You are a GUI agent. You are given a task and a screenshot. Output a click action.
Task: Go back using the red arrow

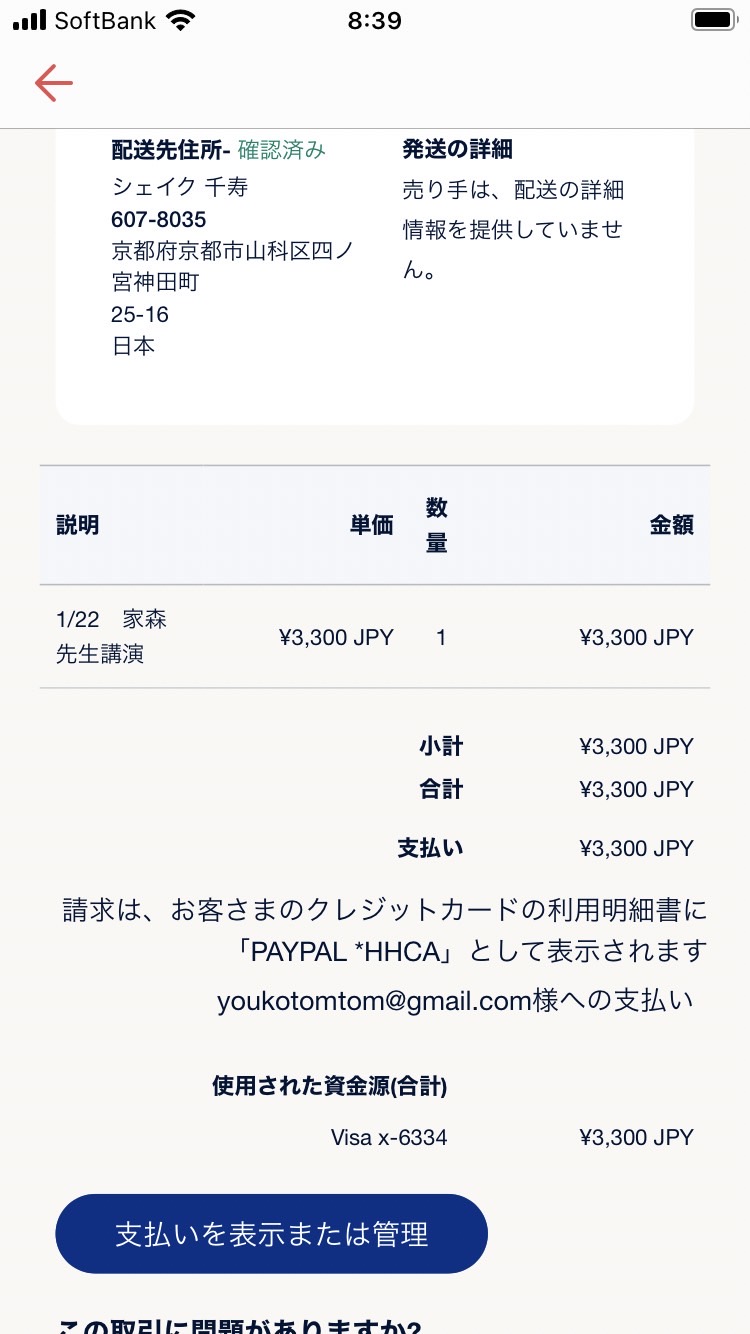click(54, 83)
